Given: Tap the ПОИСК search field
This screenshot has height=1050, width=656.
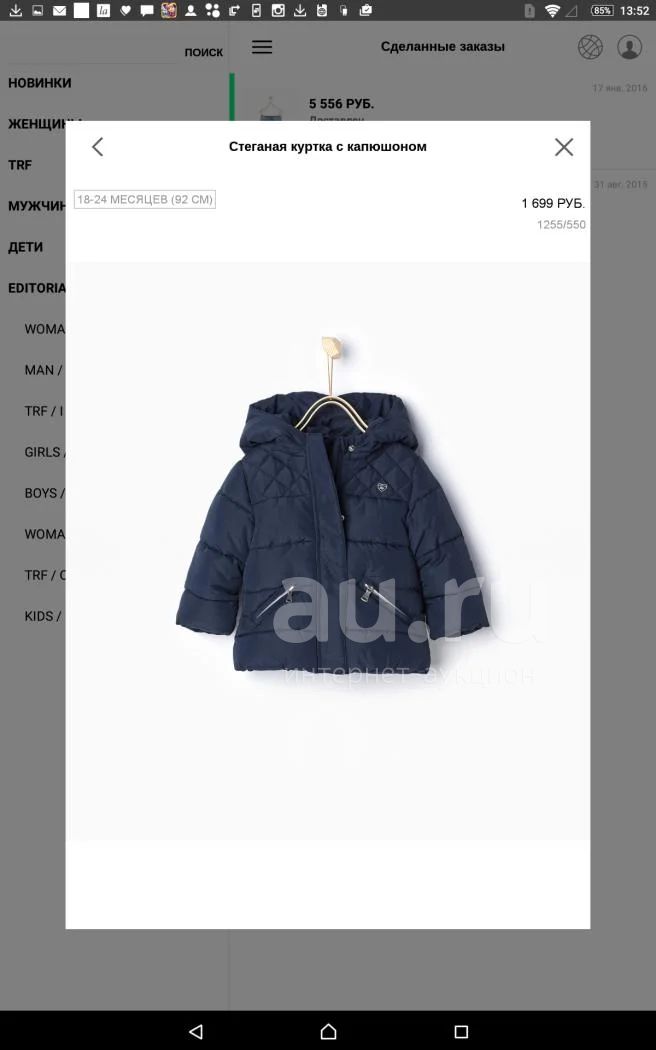Looking at the screenshot, I should (x=115, y=52).
